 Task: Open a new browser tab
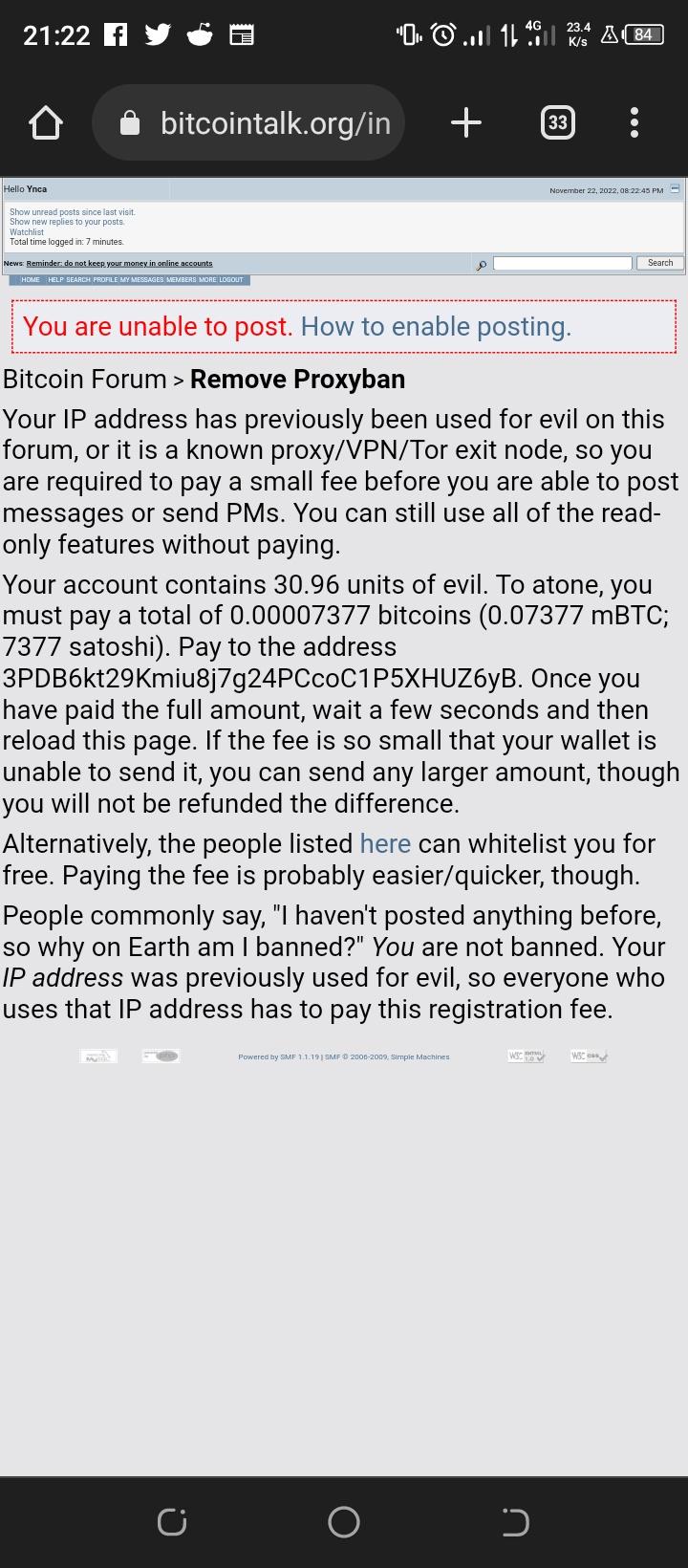(x=465, y=122)
